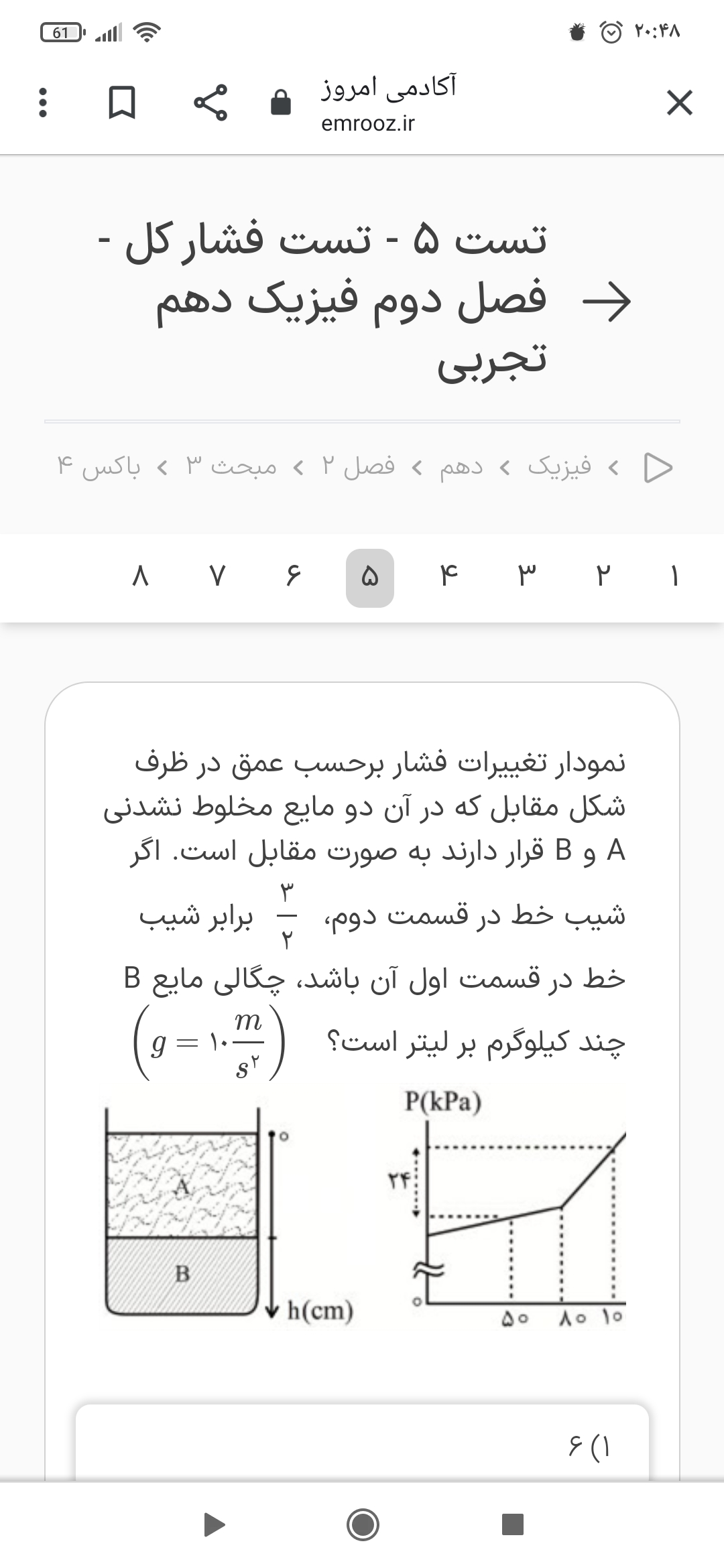Image resolution: width=724 pixels, height=1568 pixels.
Task: Open فیزیک breadcrumb link
Action: [x=559, y=466]
